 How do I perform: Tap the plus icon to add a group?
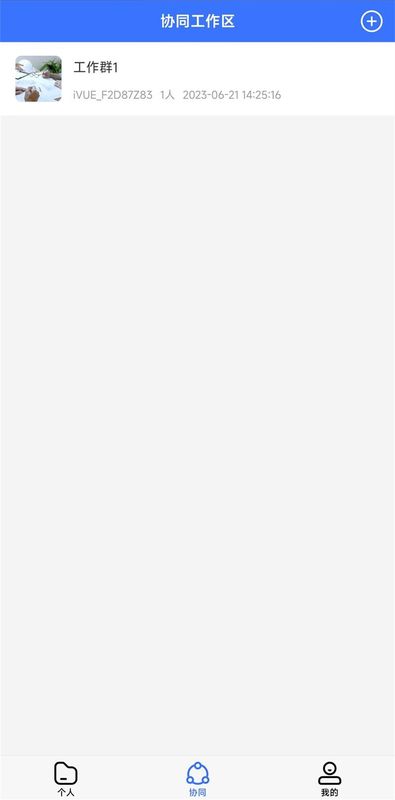(372, 21)
